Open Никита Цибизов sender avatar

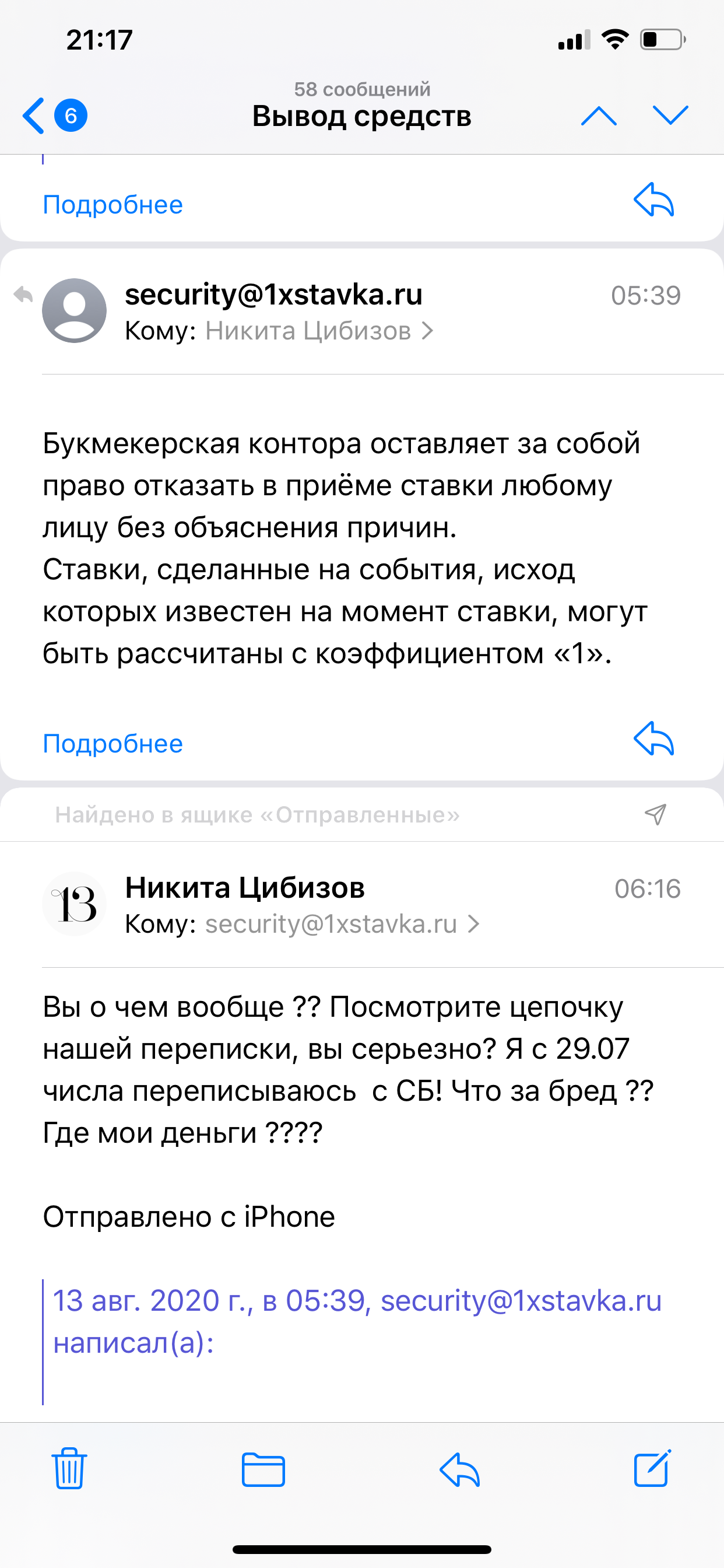point(74,904)
